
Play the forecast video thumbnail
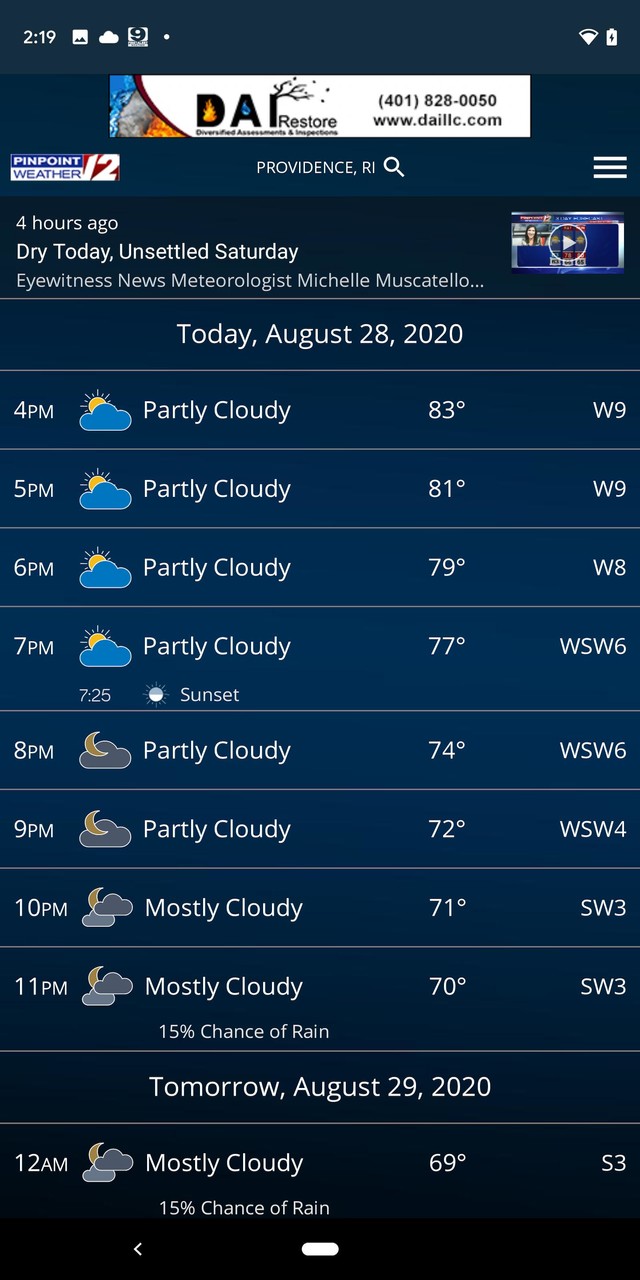click(x=567, y=242)
